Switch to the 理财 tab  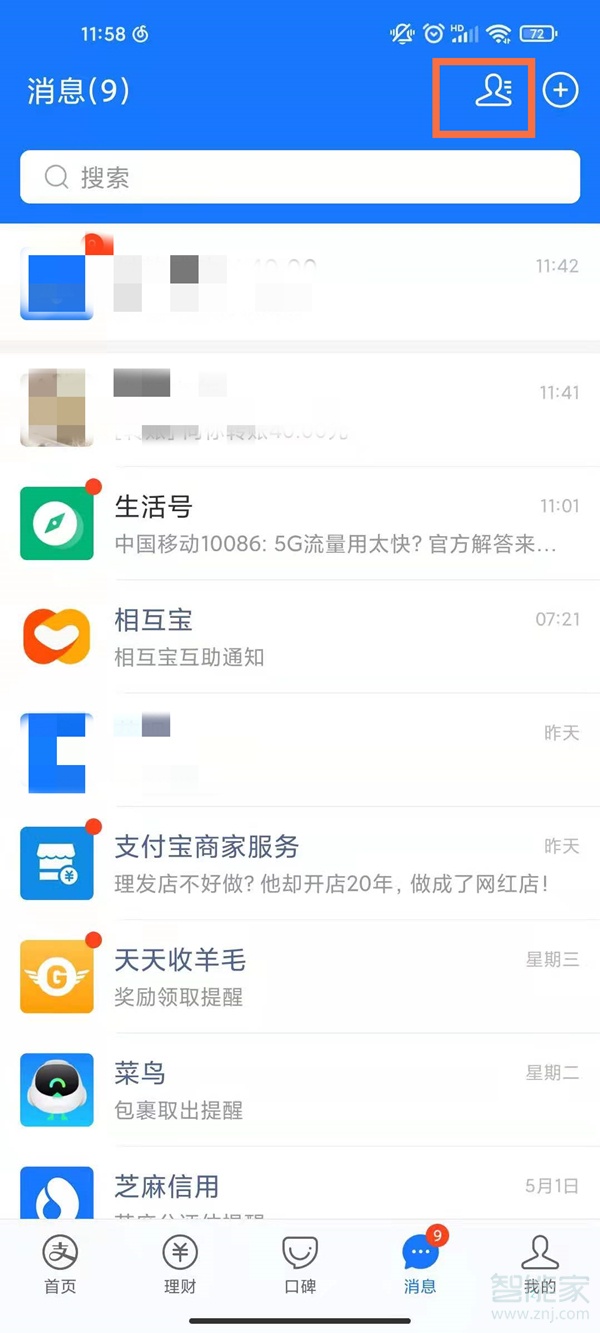pos(180,1265)
